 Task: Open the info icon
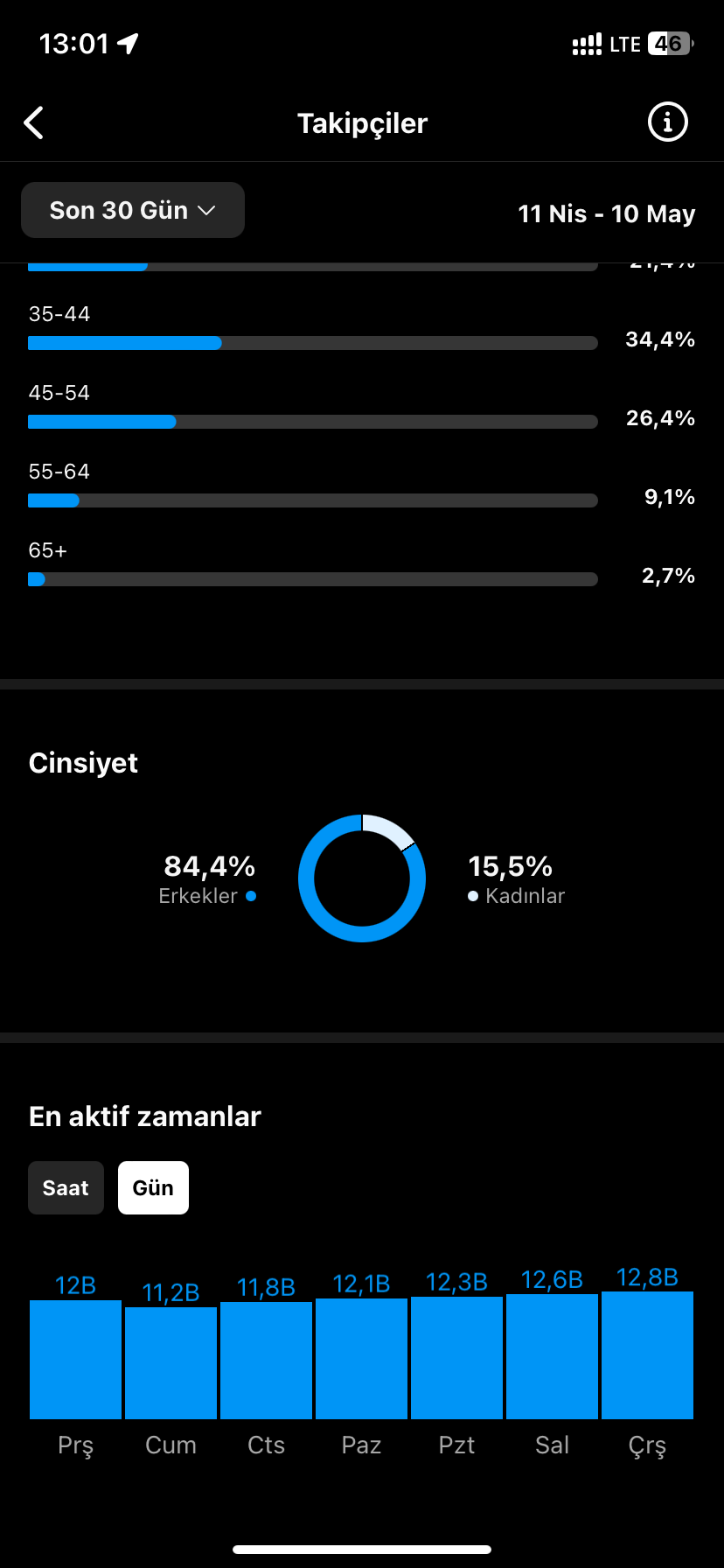667,122
